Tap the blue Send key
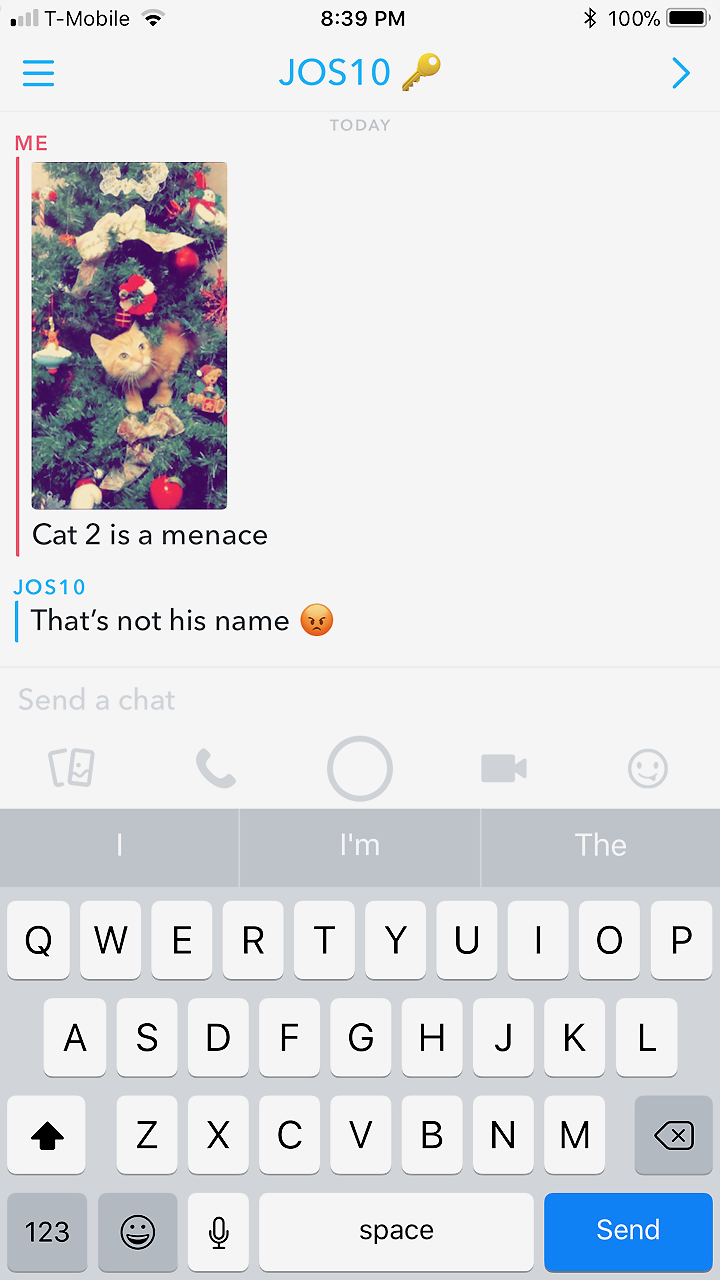Image resolution: width=720 pixels, height=1280 pixels. click(x=628, y=1230)
